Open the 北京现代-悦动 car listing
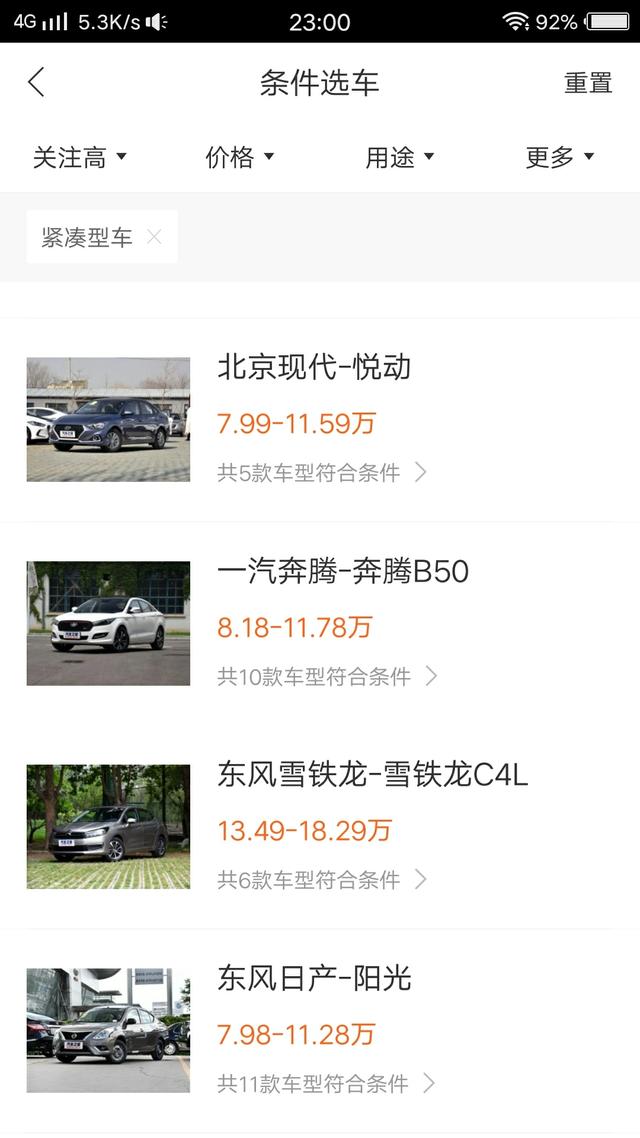 320,420
